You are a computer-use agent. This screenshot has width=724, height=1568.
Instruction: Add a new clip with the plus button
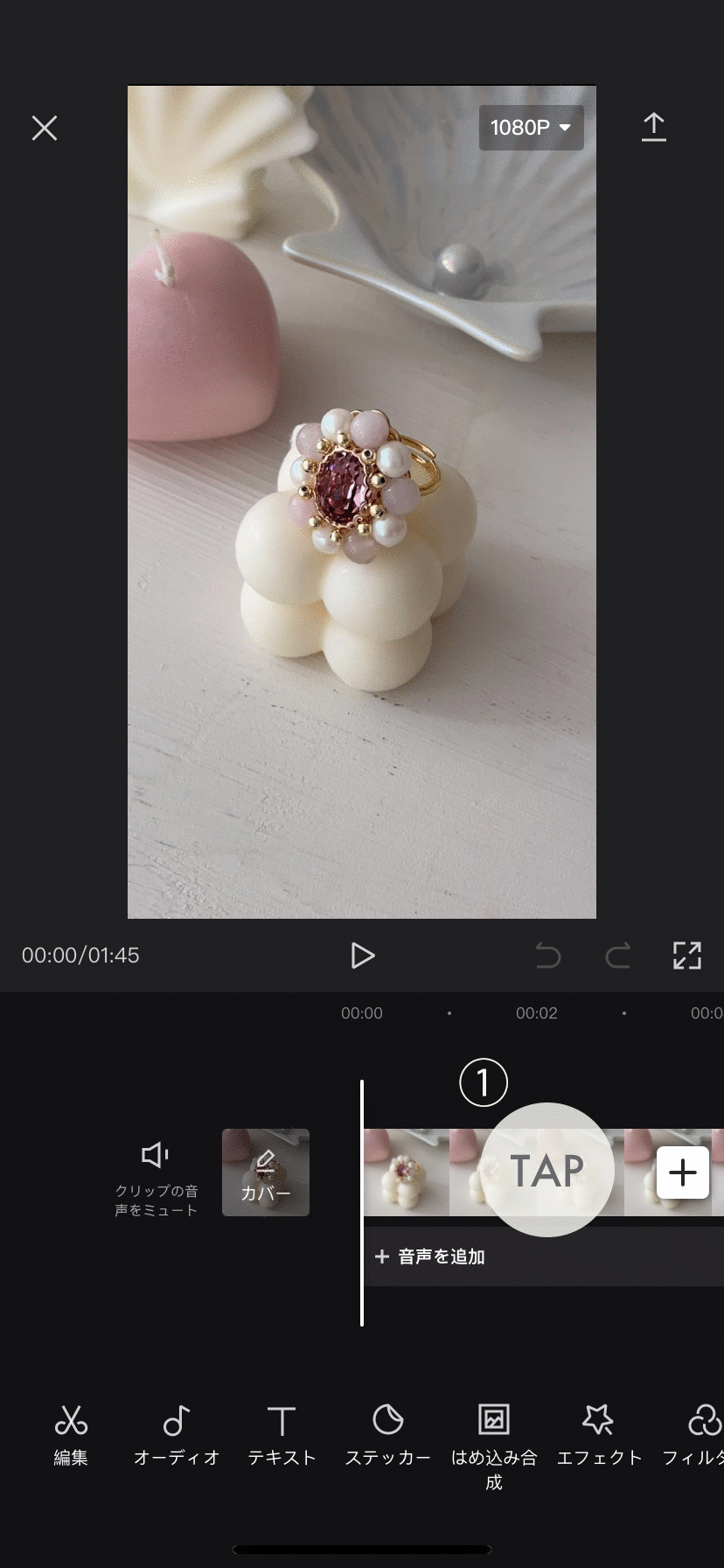[x=683, y=1172]
